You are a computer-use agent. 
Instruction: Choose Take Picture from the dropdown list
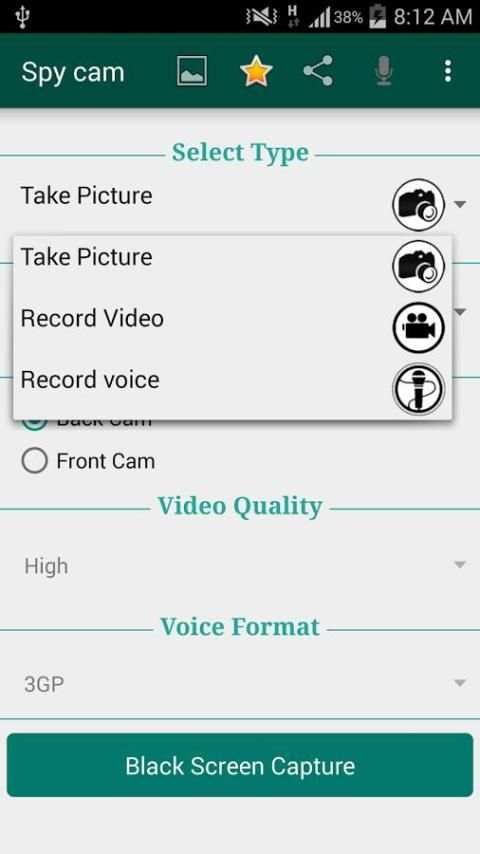tap(233, 266)
